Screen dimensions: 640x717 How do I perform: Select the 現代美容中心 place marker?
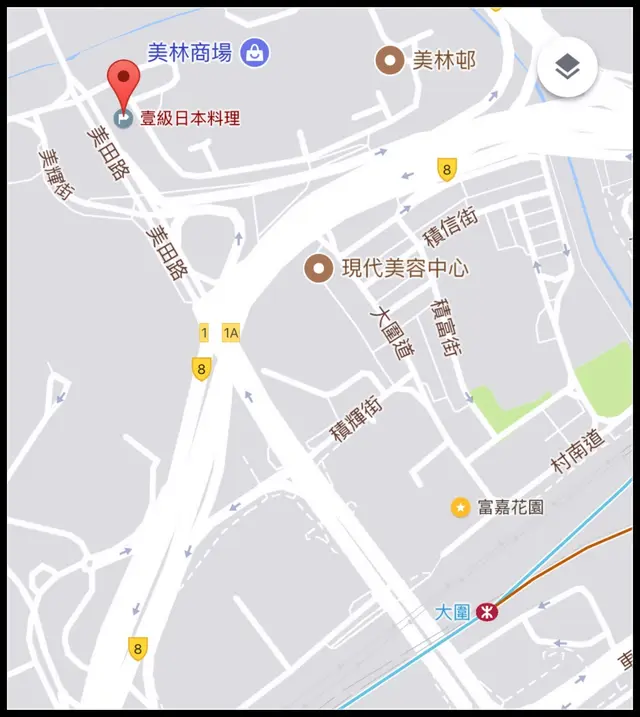click(319, 268)
